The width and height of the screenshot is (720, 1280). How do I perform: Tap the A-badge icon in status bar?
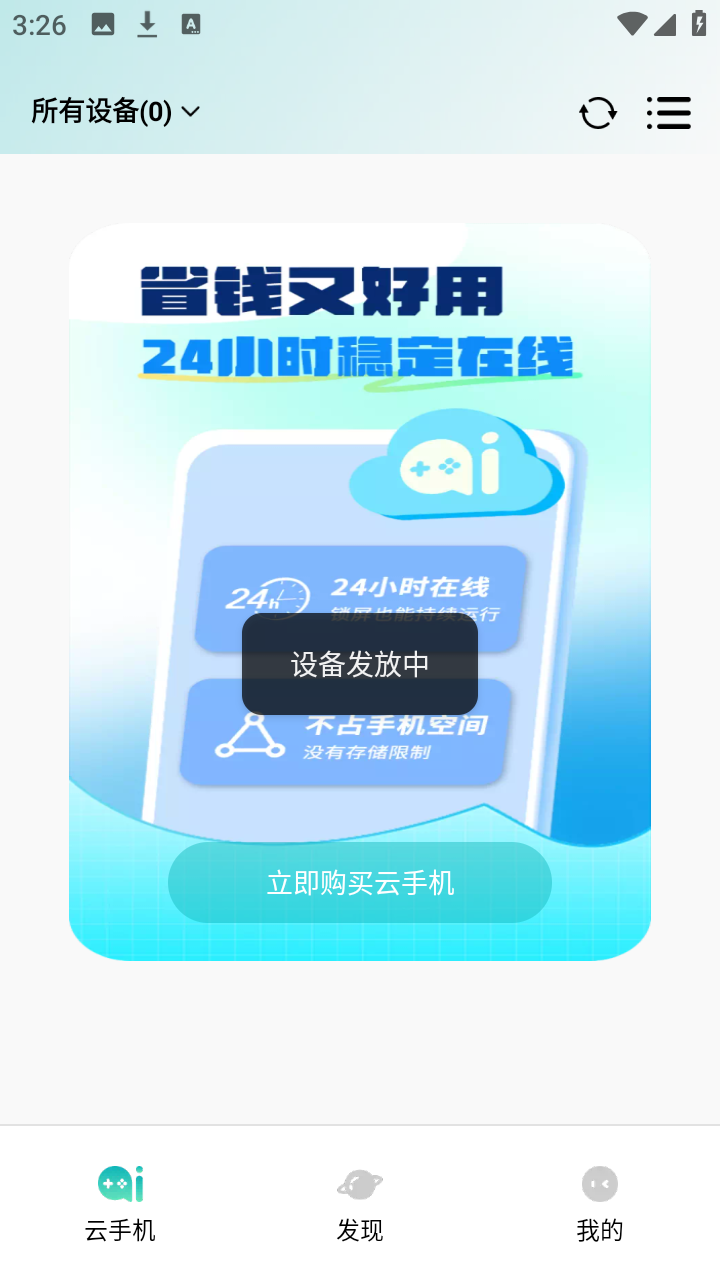coord(189,22)
